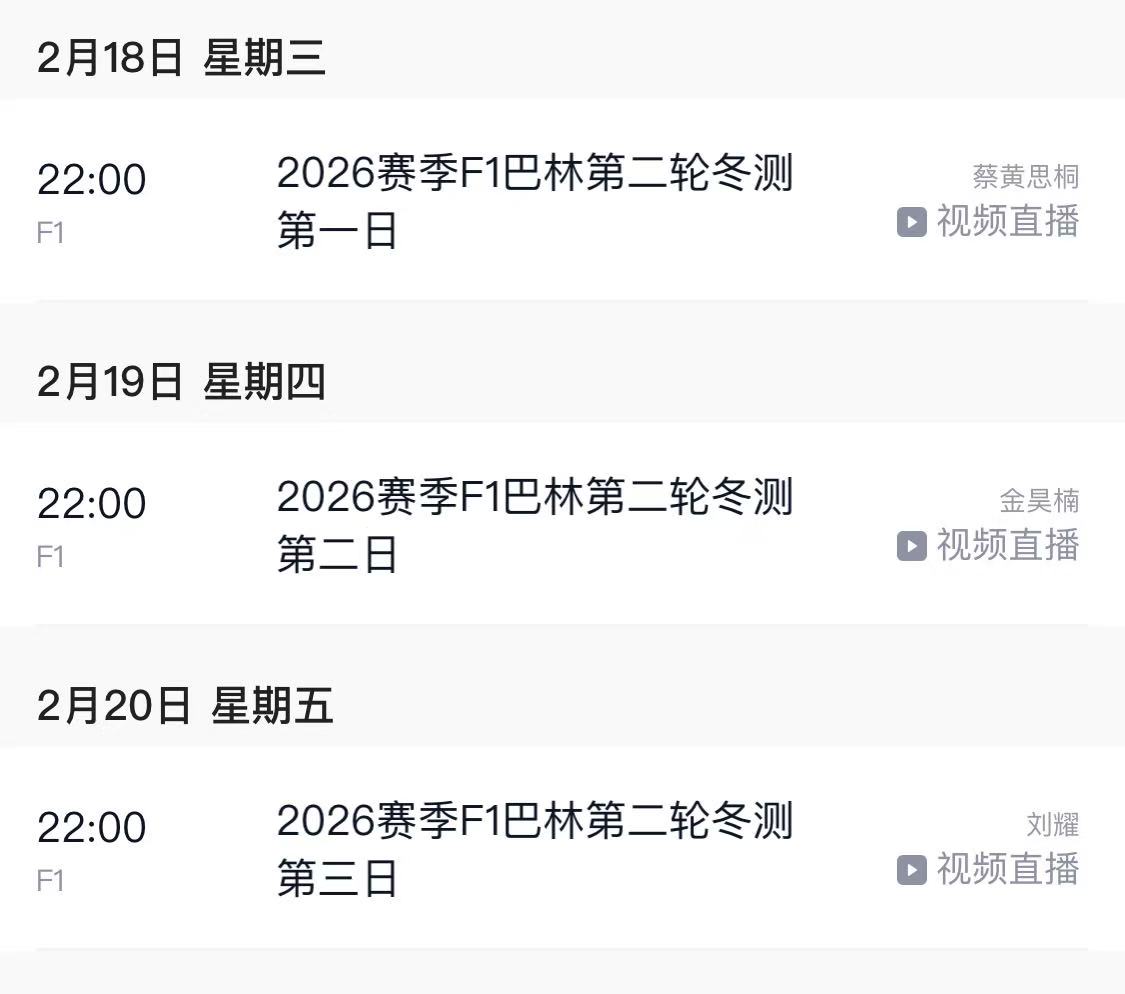Image resolution: width=1125 pixels, height=994 pixels.
Task: Tap 视频直播 for the 第一日 session
Action: [988, 221]
